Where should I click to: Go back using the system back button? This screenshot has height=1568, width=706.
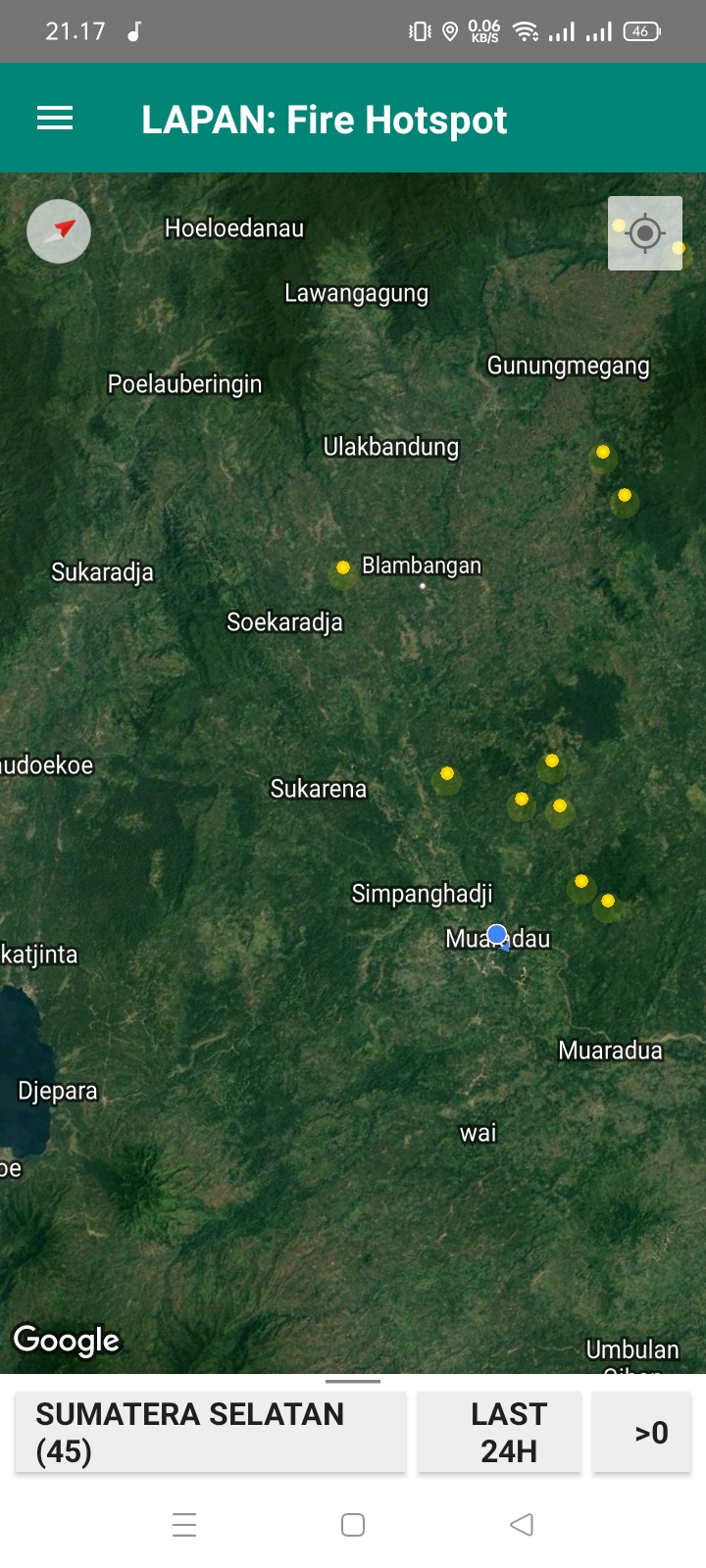click(x=522, y=1524)
